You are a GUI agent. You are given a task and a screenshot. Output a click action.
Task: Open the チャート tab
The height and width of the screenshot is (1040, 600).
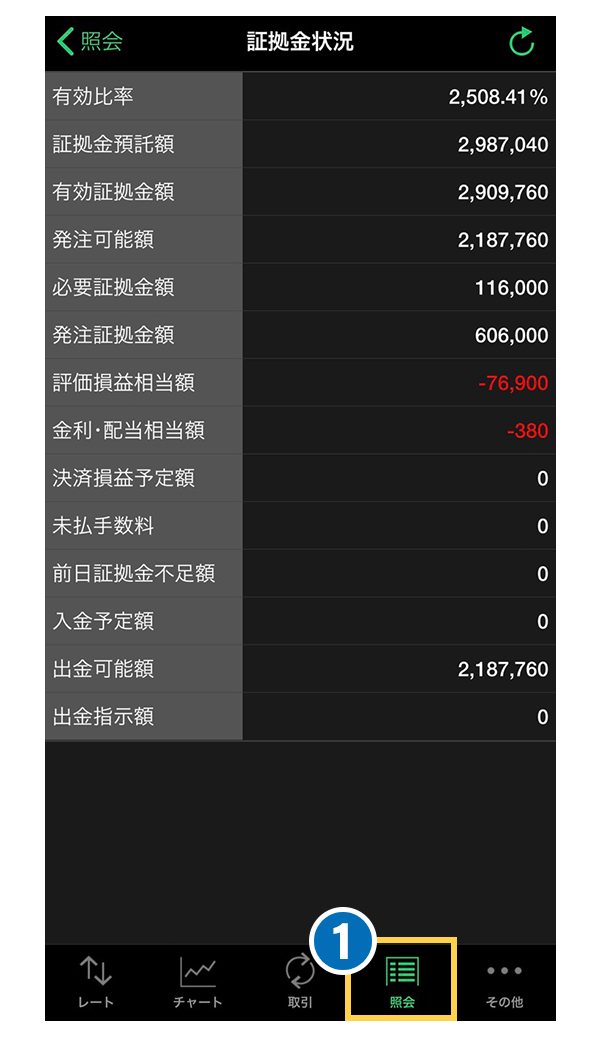tap(198, 982)
